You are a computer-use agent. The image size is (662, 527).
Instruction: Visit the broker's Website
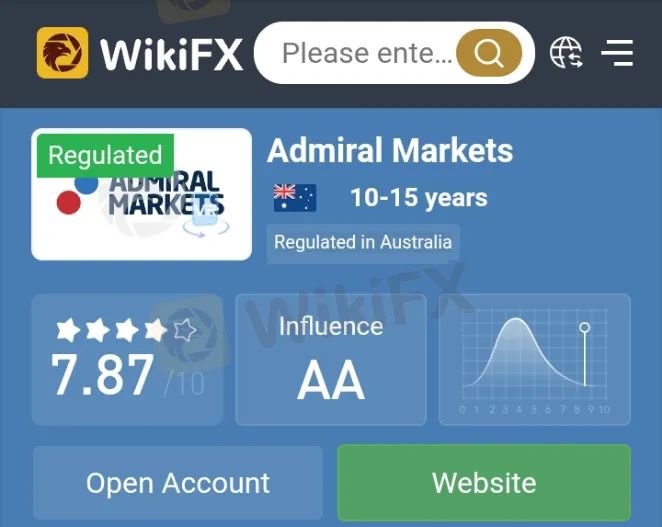[484, 483]
